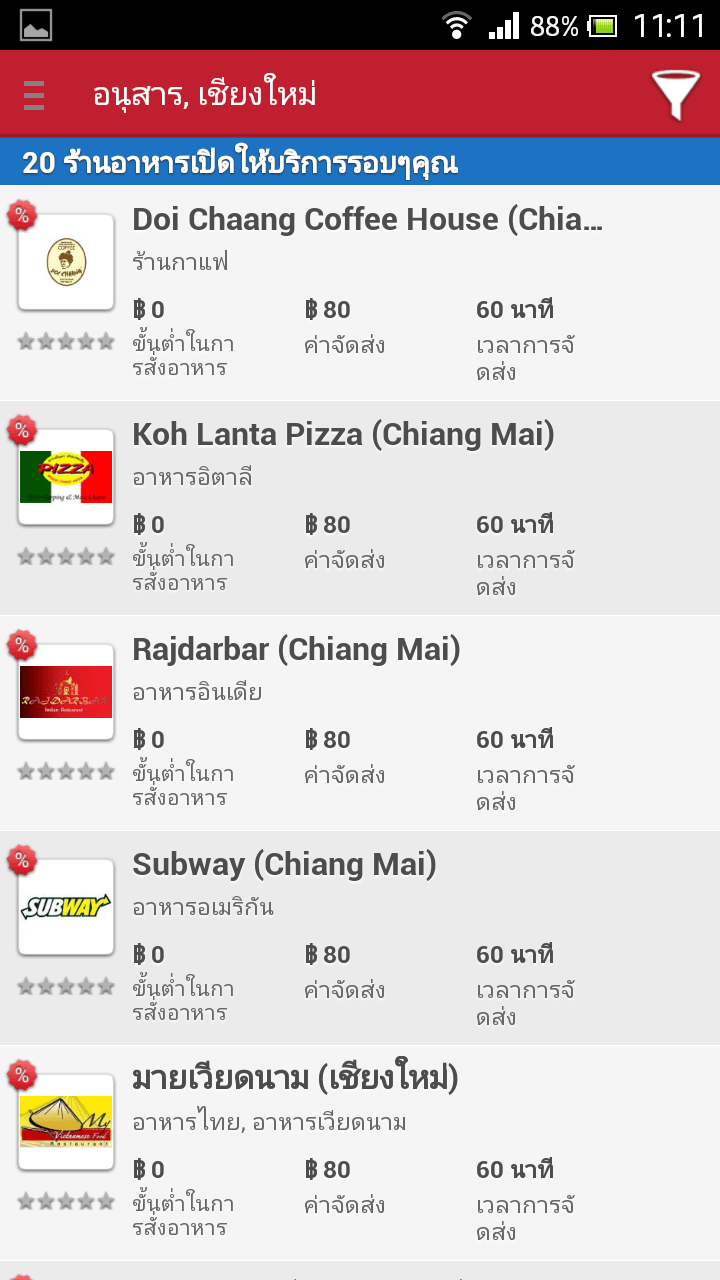View Rajdarbar (Chiang Mai) Indian restaurant
720x1280 pixels.
click(360, 723)
